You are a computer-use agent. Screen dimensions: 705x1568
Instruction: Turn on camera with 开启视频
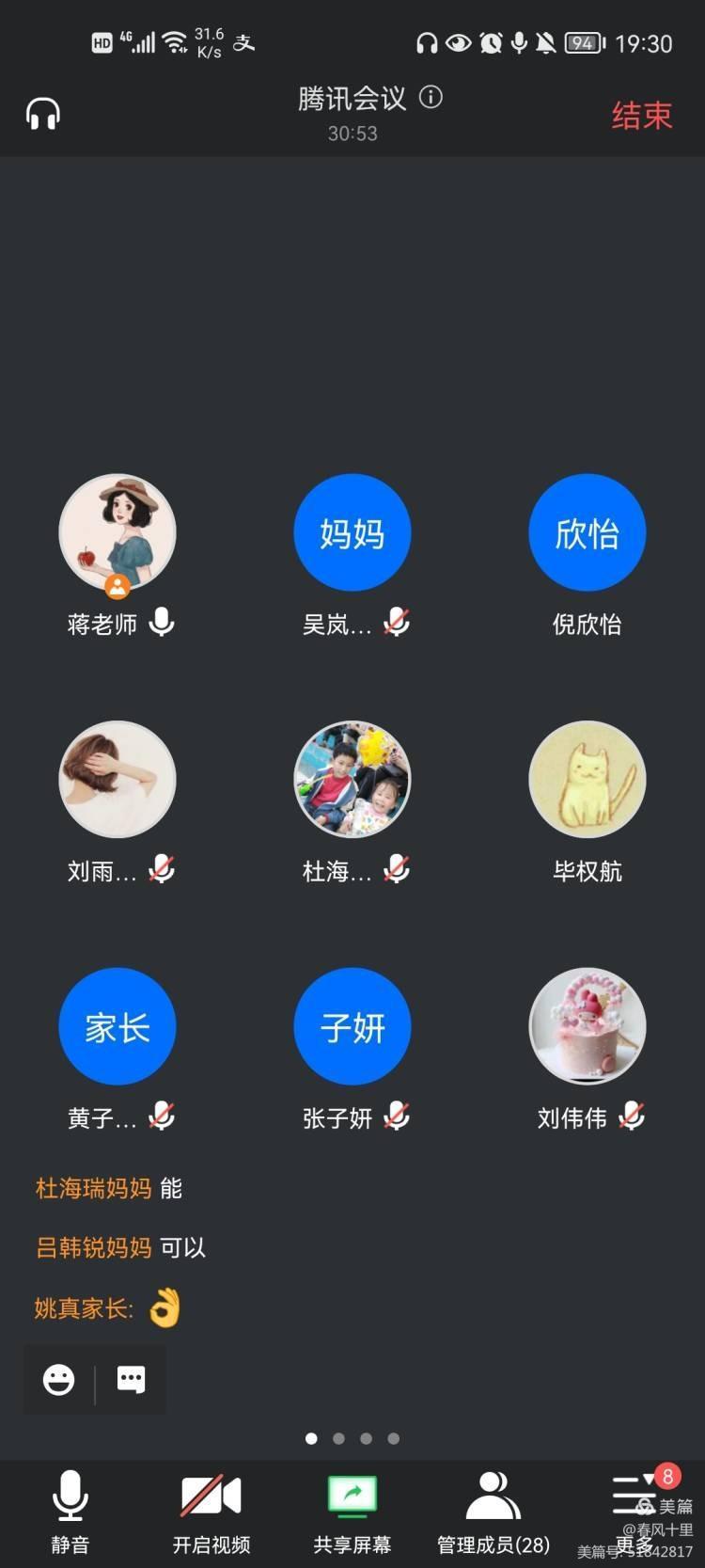(x=211, y=1511)
